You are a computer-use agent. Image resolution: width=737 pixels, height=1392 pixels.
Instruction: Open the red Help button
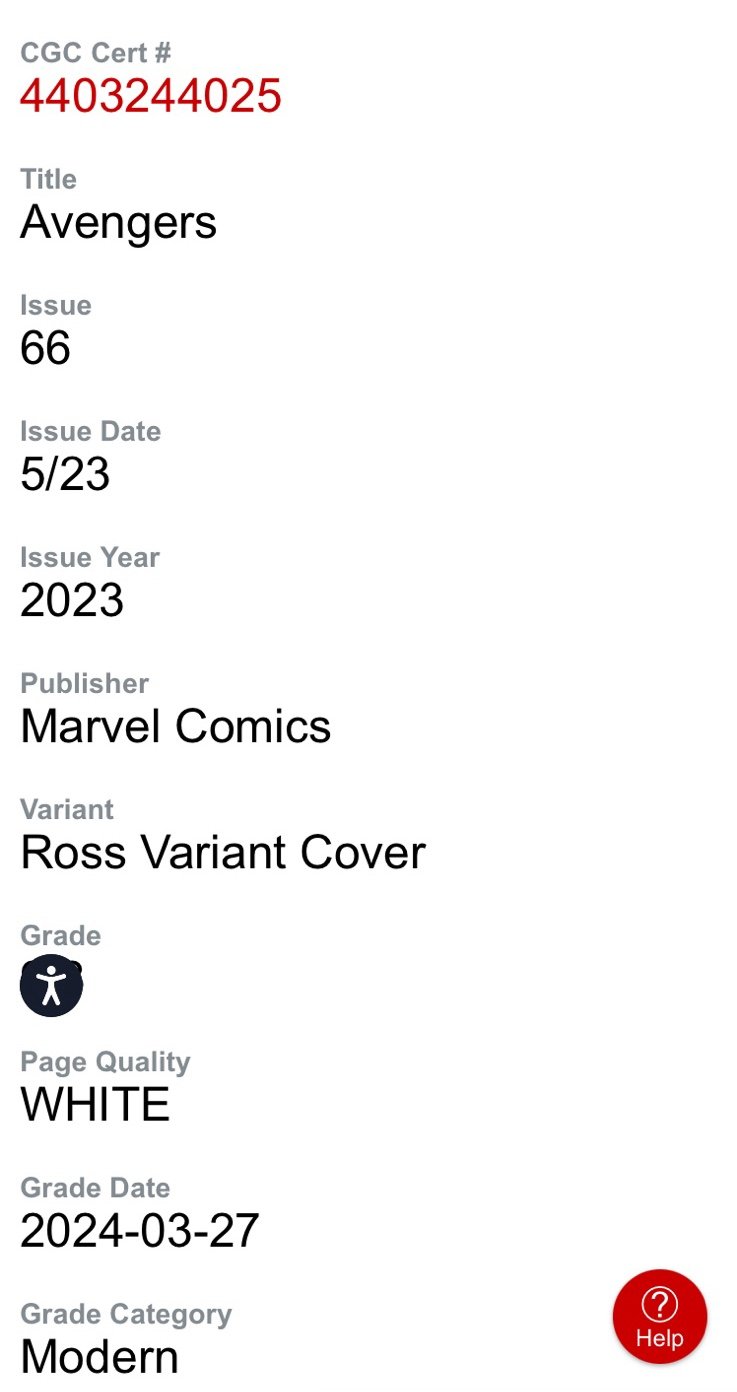pos(660,1317)
